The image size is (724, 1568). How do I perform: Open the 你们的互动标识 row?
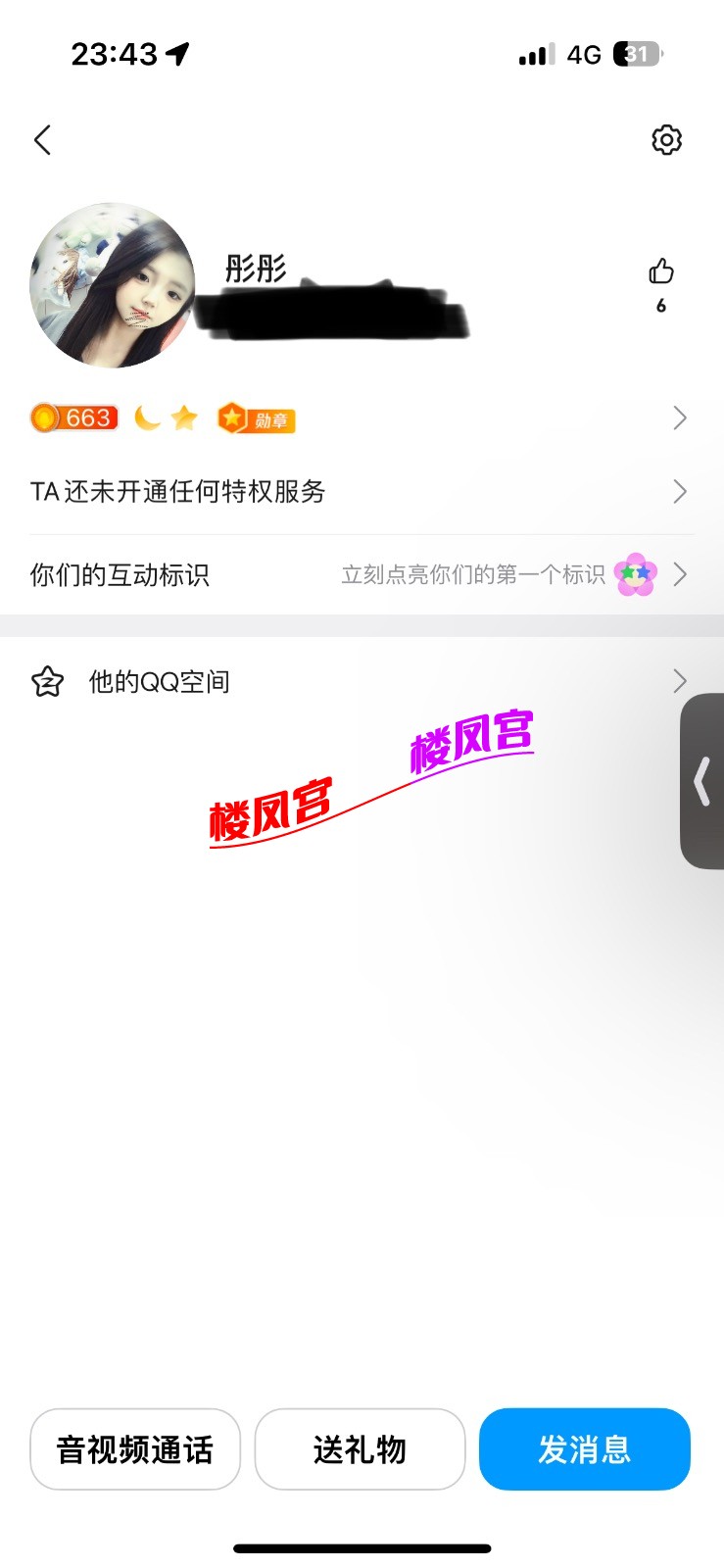[x=362, y=574]
